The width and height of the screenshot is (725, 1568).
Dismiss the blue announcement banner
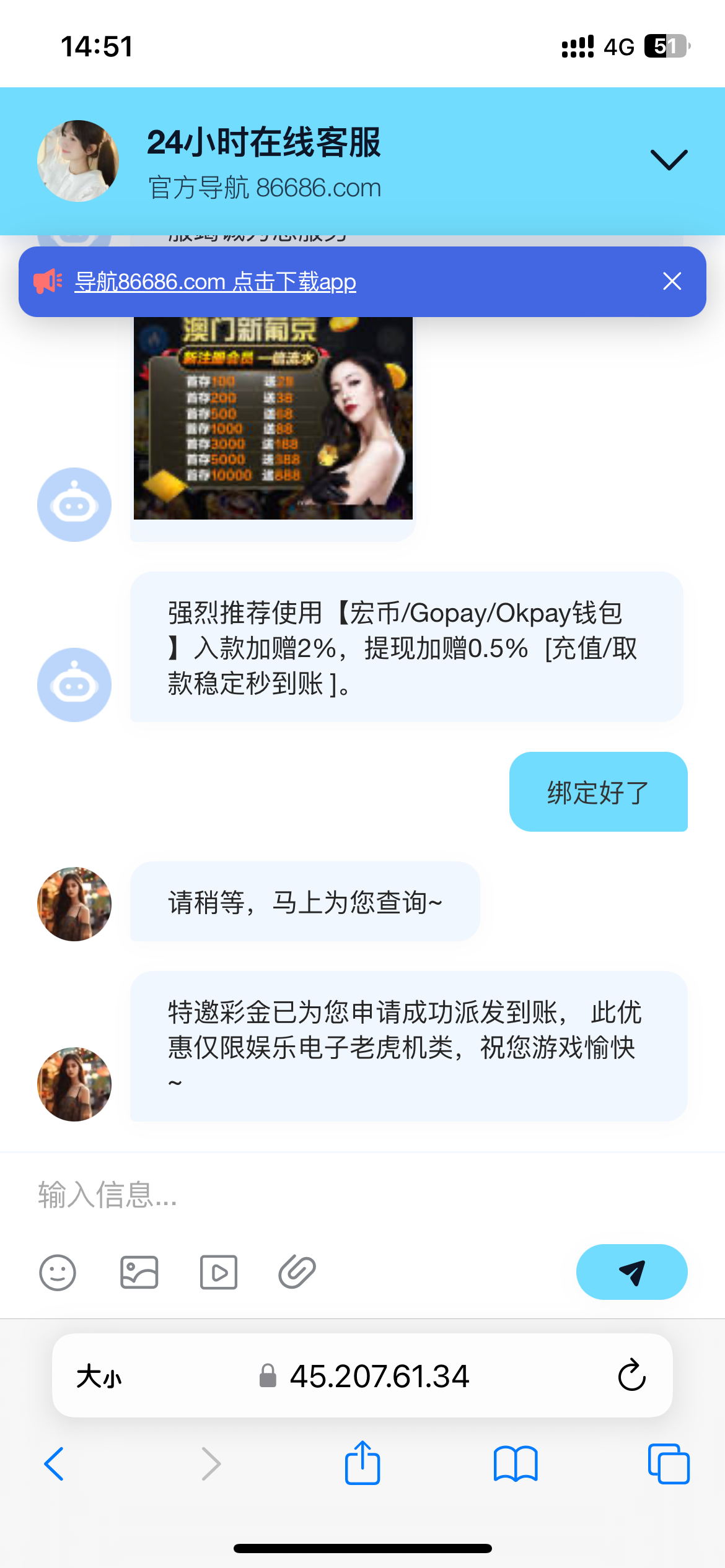tap(672, 281)
